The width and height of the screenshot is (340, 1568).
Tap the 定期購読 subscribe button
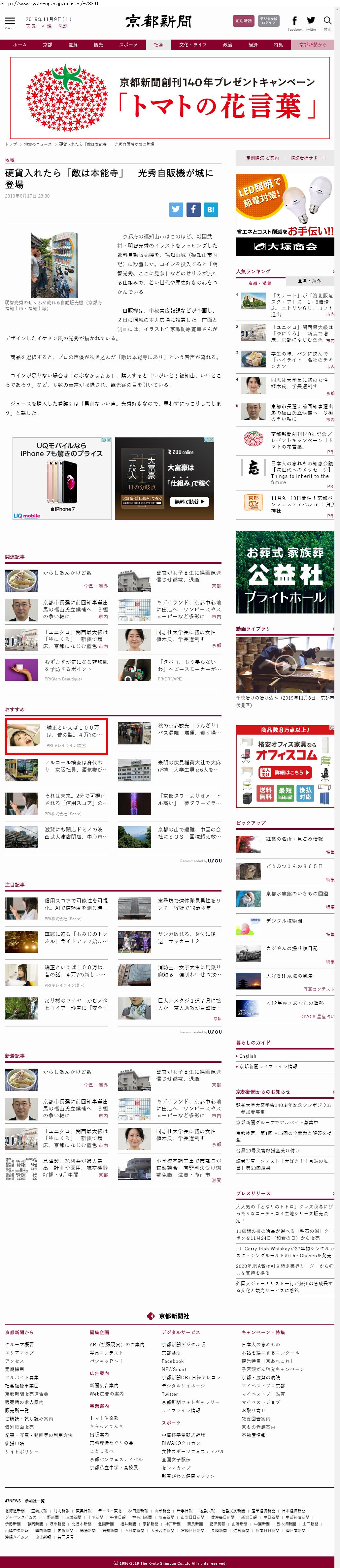243,21
